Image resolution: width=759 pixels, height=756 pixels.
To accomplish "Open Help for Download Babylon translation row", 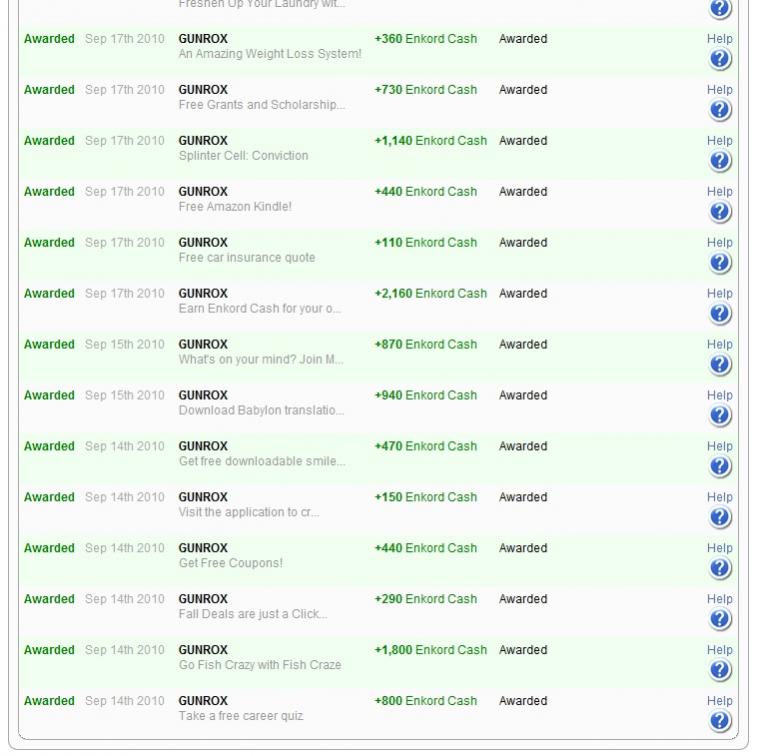I will tap(719, 397).
